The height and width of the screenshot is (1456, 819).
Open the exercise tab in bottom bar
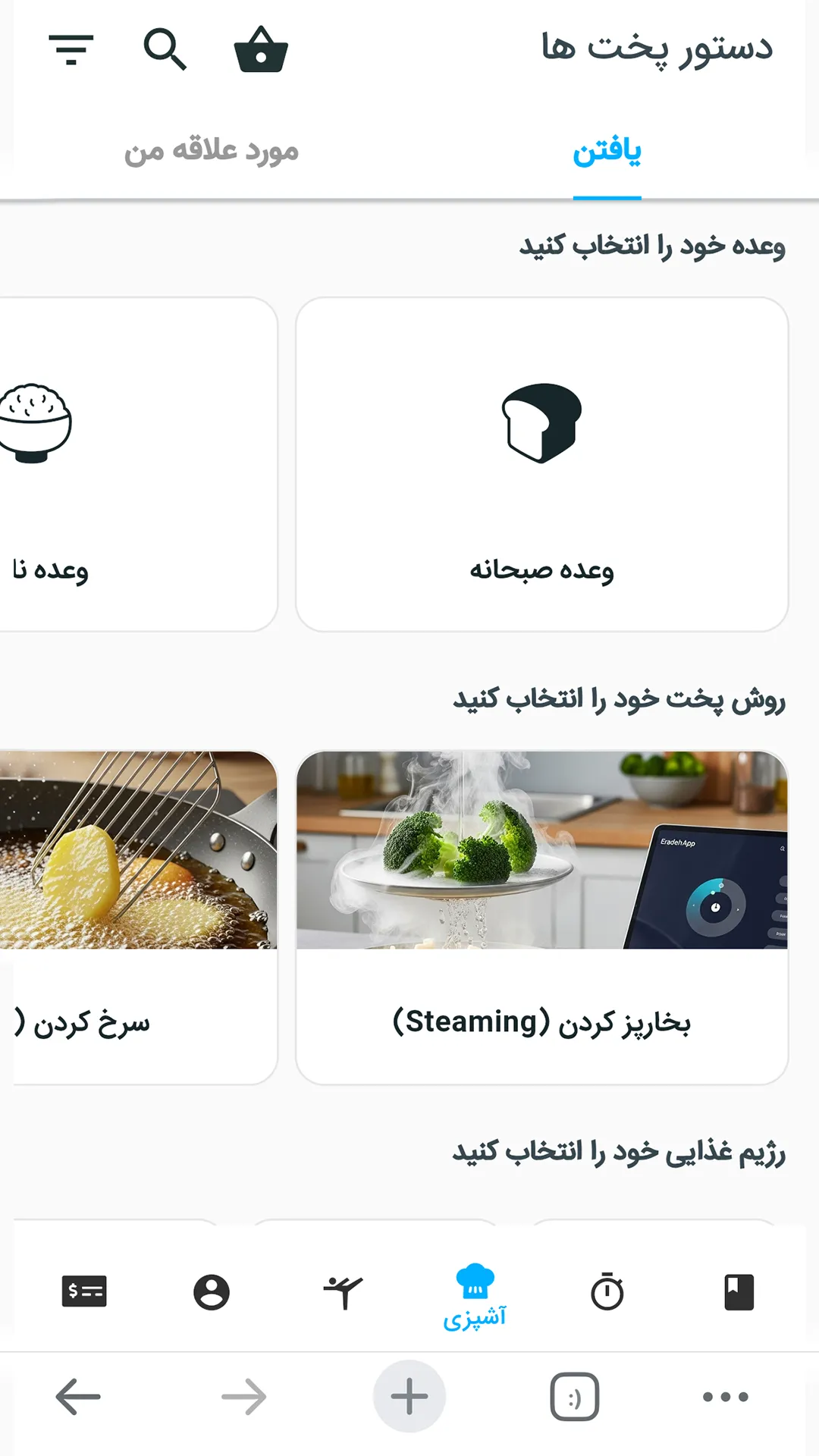[343, 1291]
